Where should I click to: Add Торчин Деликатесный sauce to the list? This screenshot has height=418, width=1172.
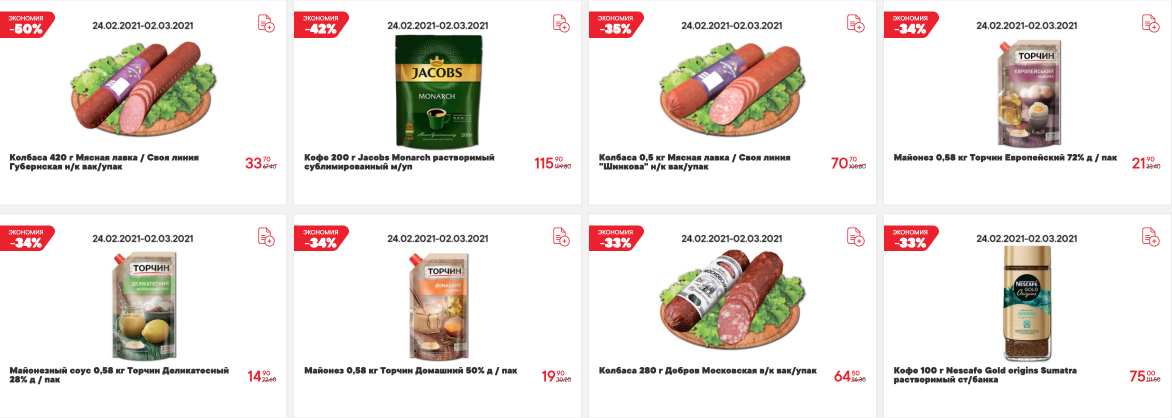click(x=265, y=237)
